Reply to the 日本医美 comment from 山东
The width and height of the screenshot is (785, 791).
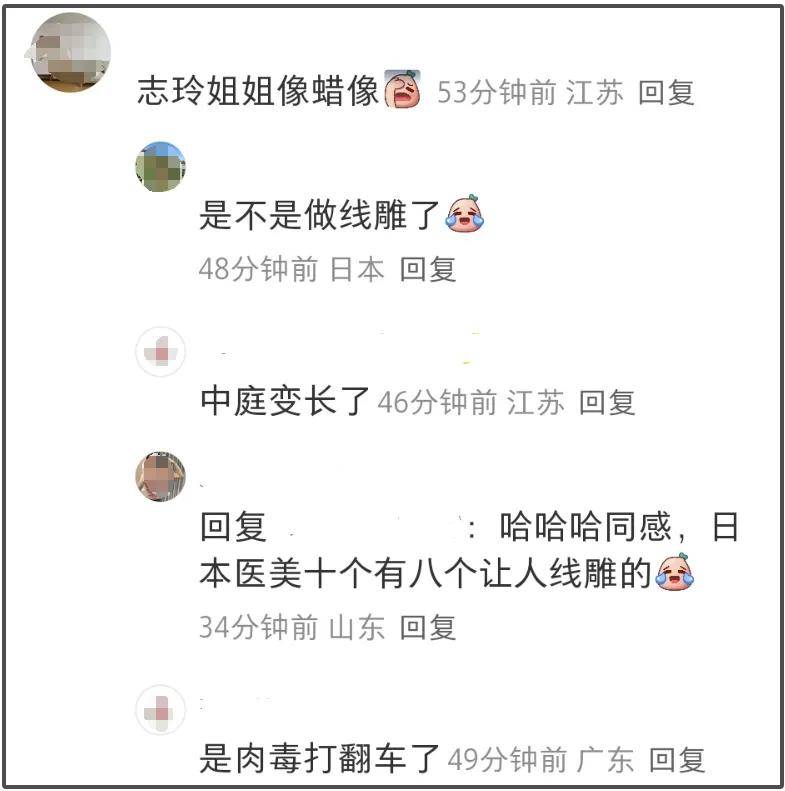tap(428, 627)
